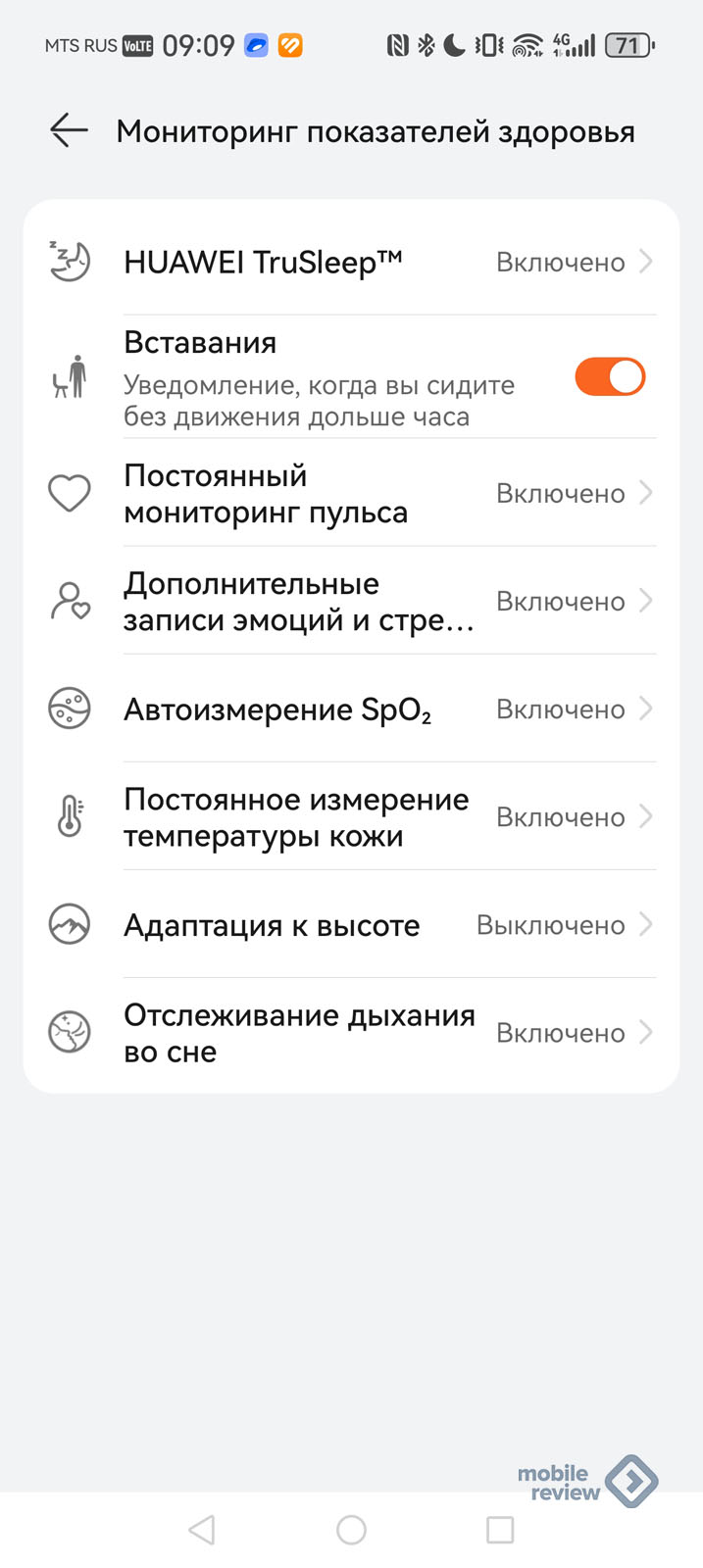Open Постоянный мониторинг пульса settings

(351, 494)
